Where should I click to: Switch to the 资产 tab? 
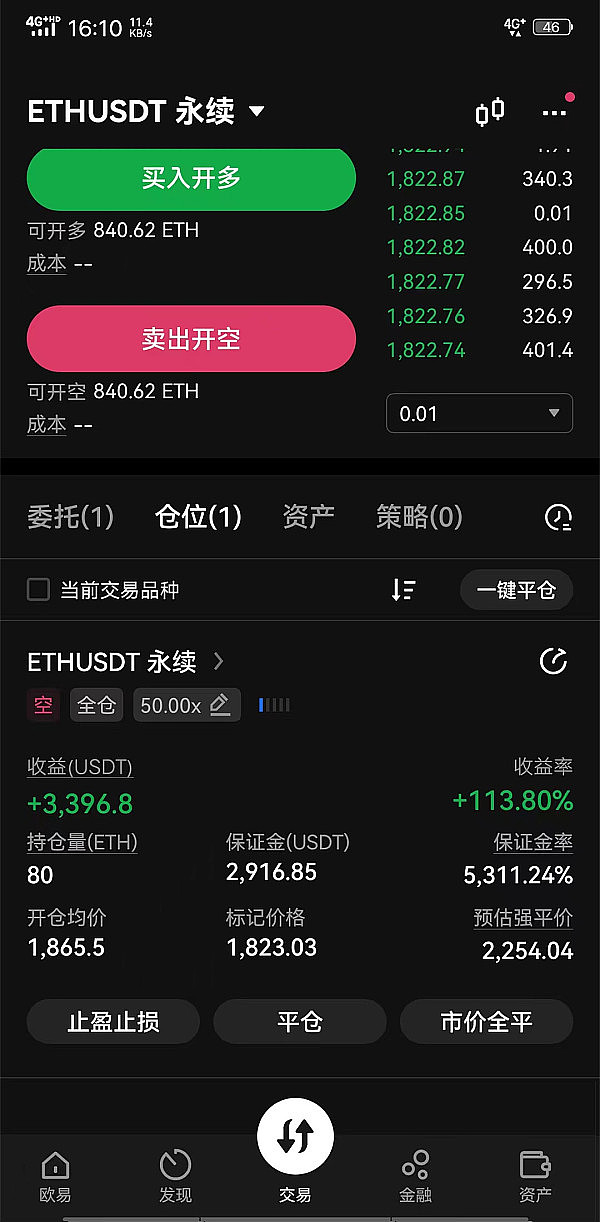308,517
